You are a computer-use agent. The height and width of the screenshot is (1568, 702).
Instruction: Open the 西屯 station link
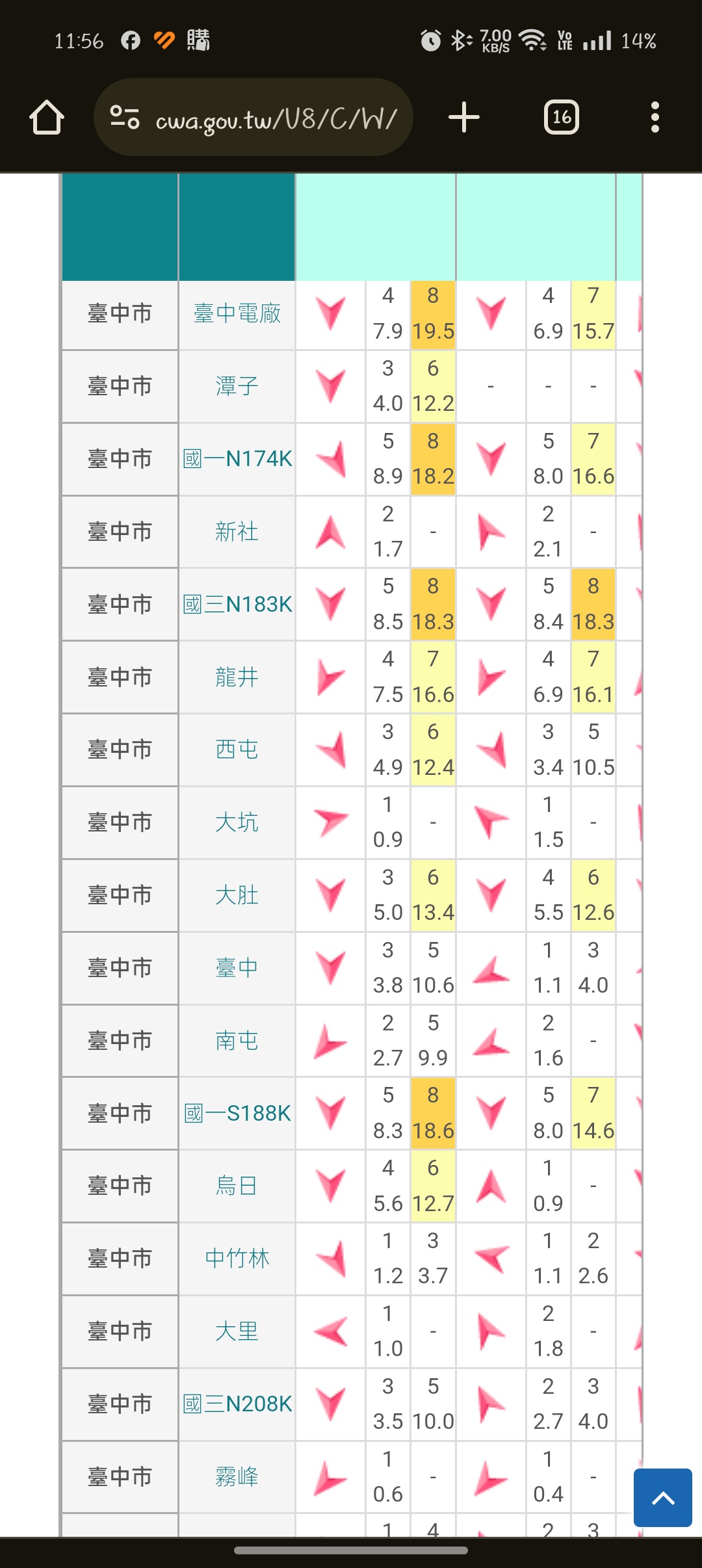[x=237, y=750]
